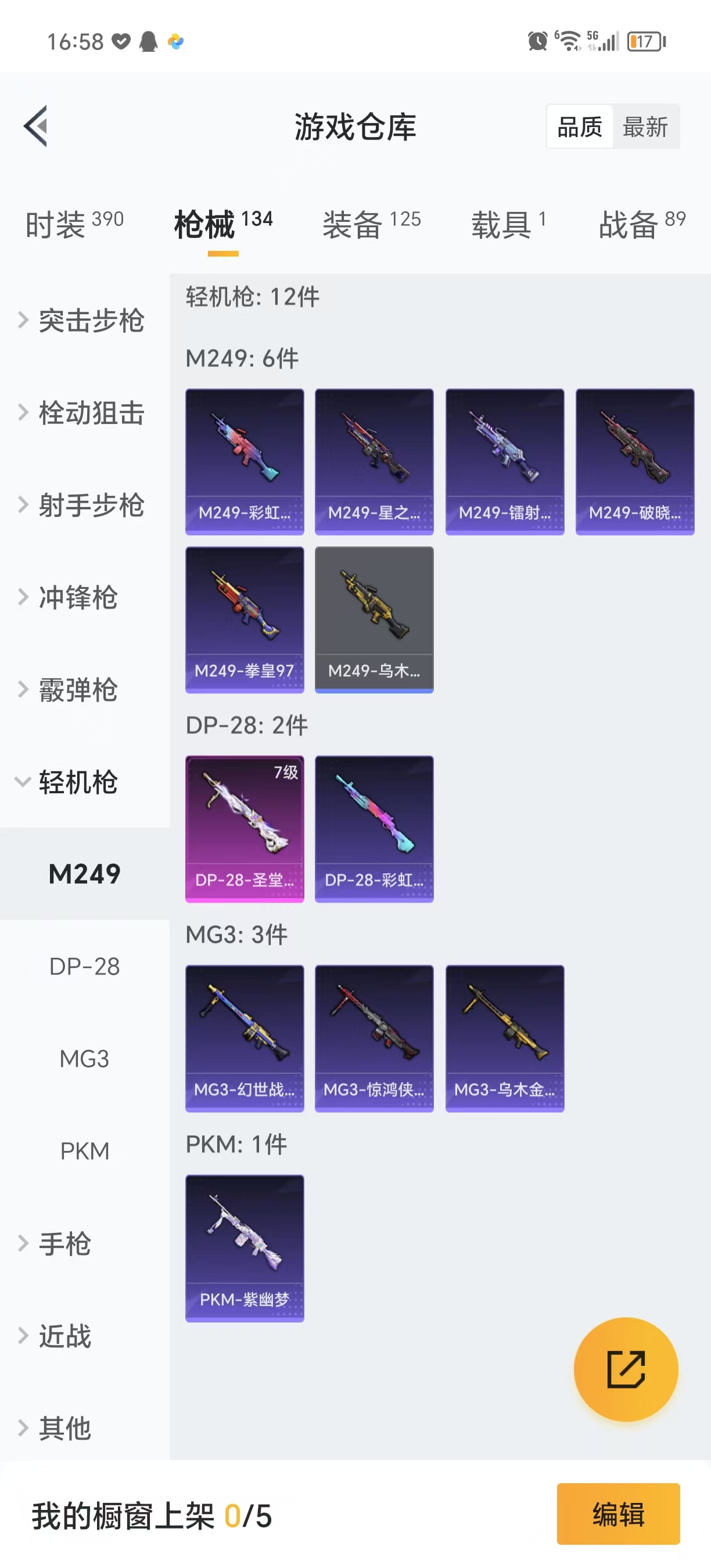Switch to the 装备 tab
The height and width of the screenshot is (1568, 711).
(371, 224)
